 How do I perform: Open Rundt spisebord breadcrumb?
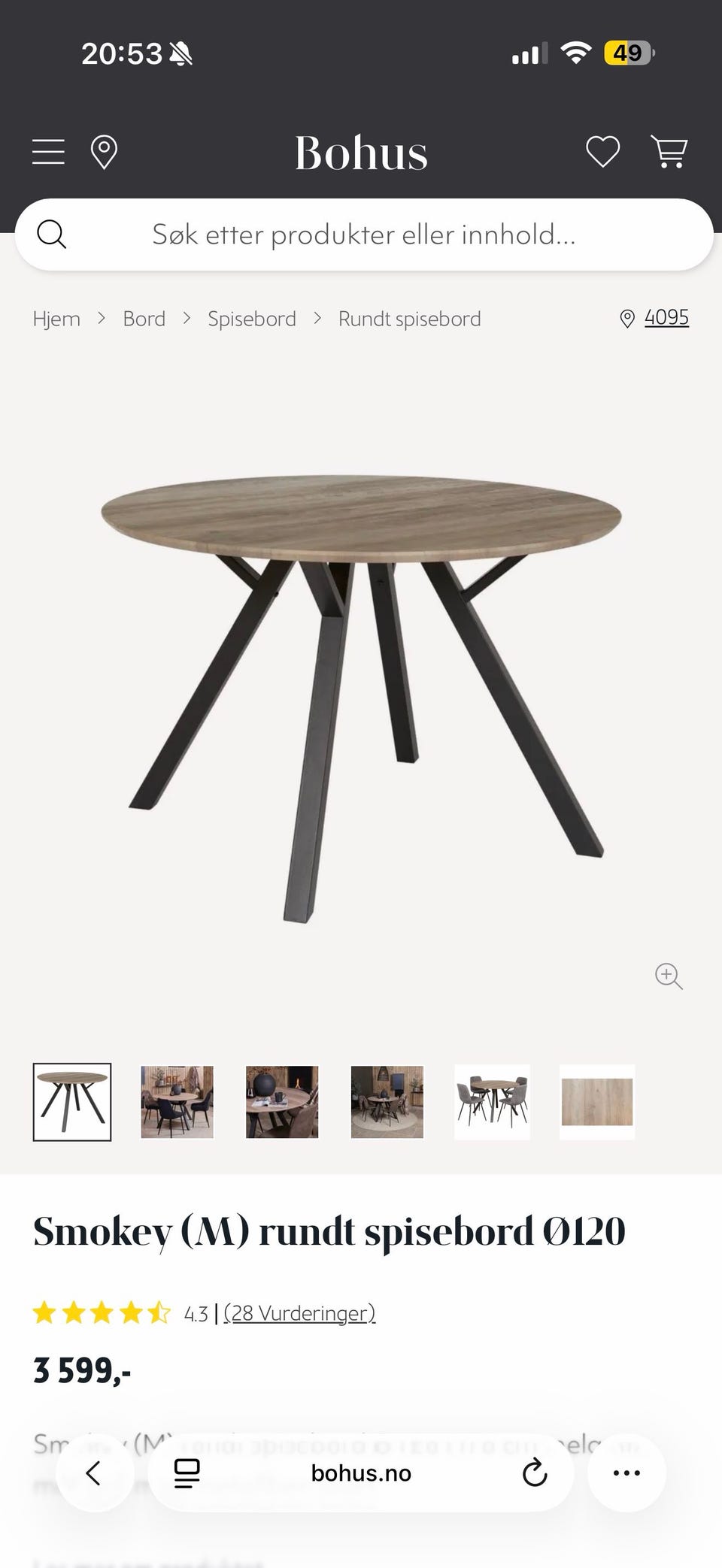409,319
